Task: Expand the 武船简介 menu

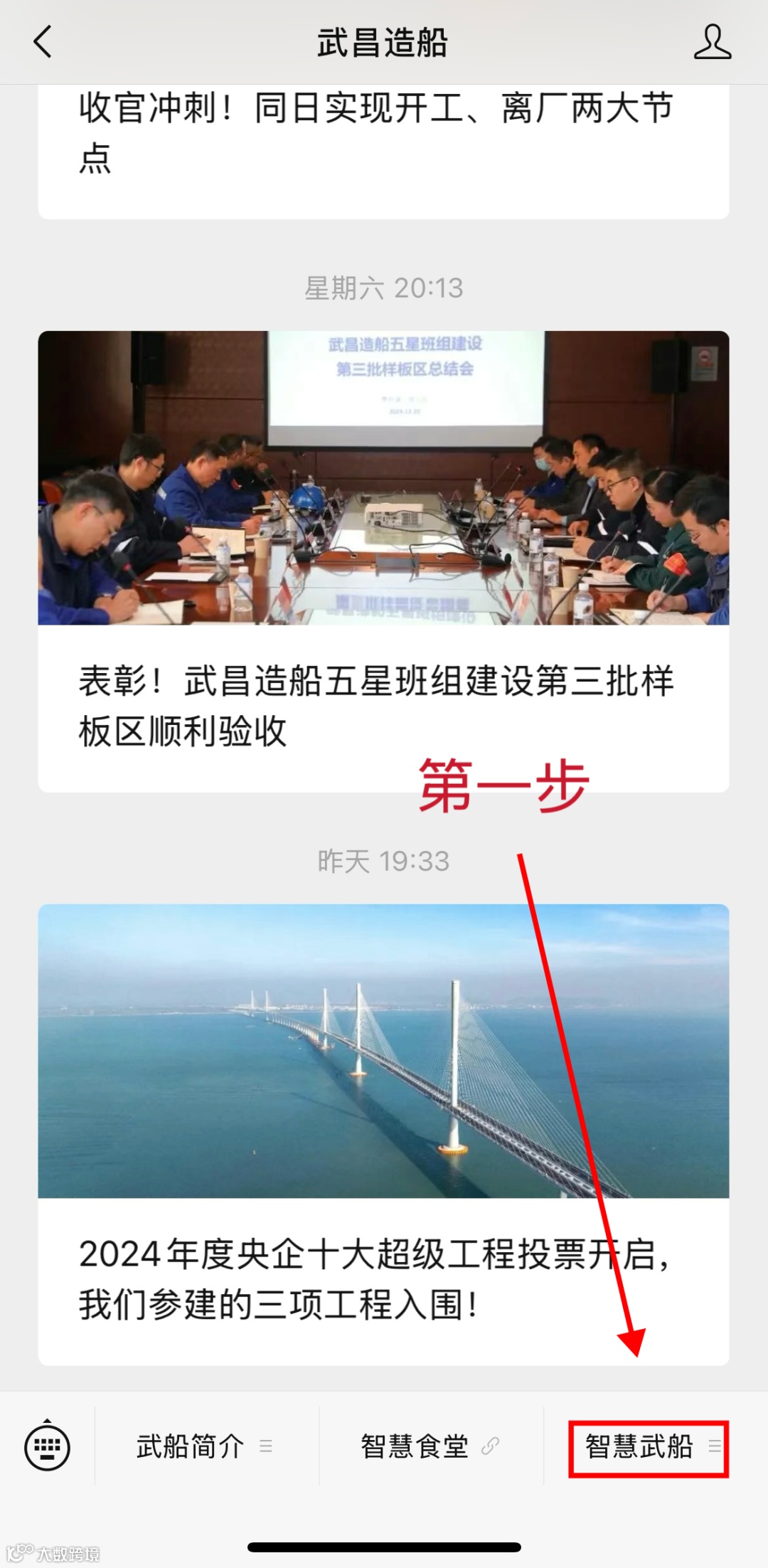Action: 205,1447
